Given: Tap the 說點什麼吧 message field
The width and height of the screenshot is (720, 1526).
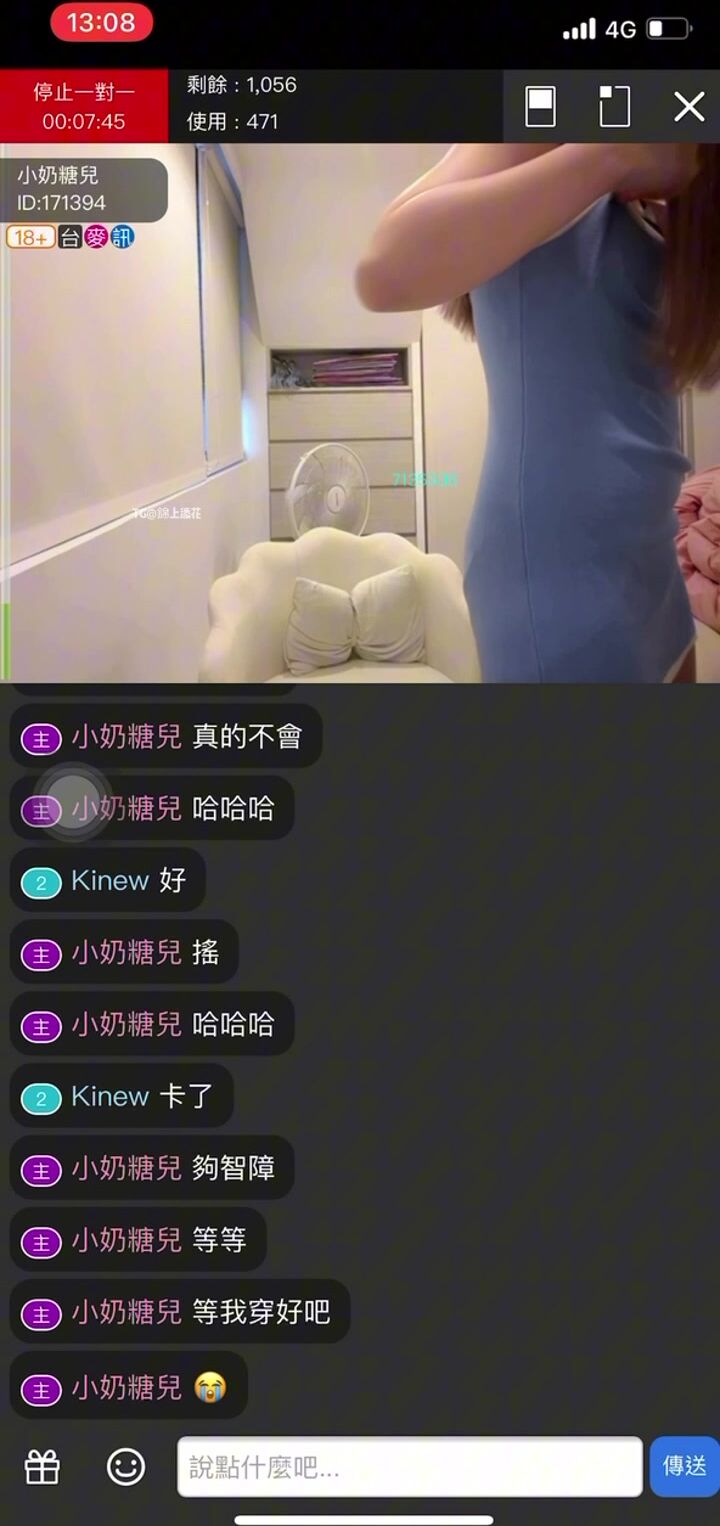Looking at the screenshot, I should (x=410, y=1467).
